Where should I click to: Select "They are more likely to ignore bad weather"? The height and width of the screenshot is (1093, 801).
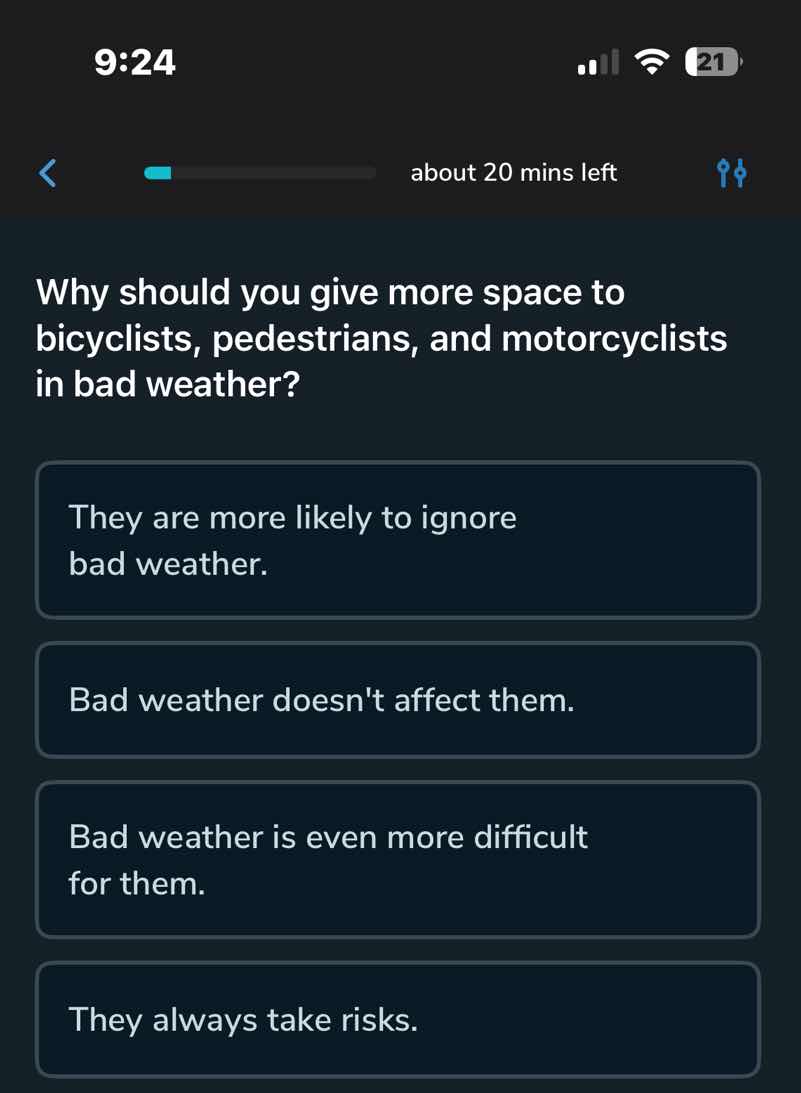pyautogui.click(x=398, y=540)
